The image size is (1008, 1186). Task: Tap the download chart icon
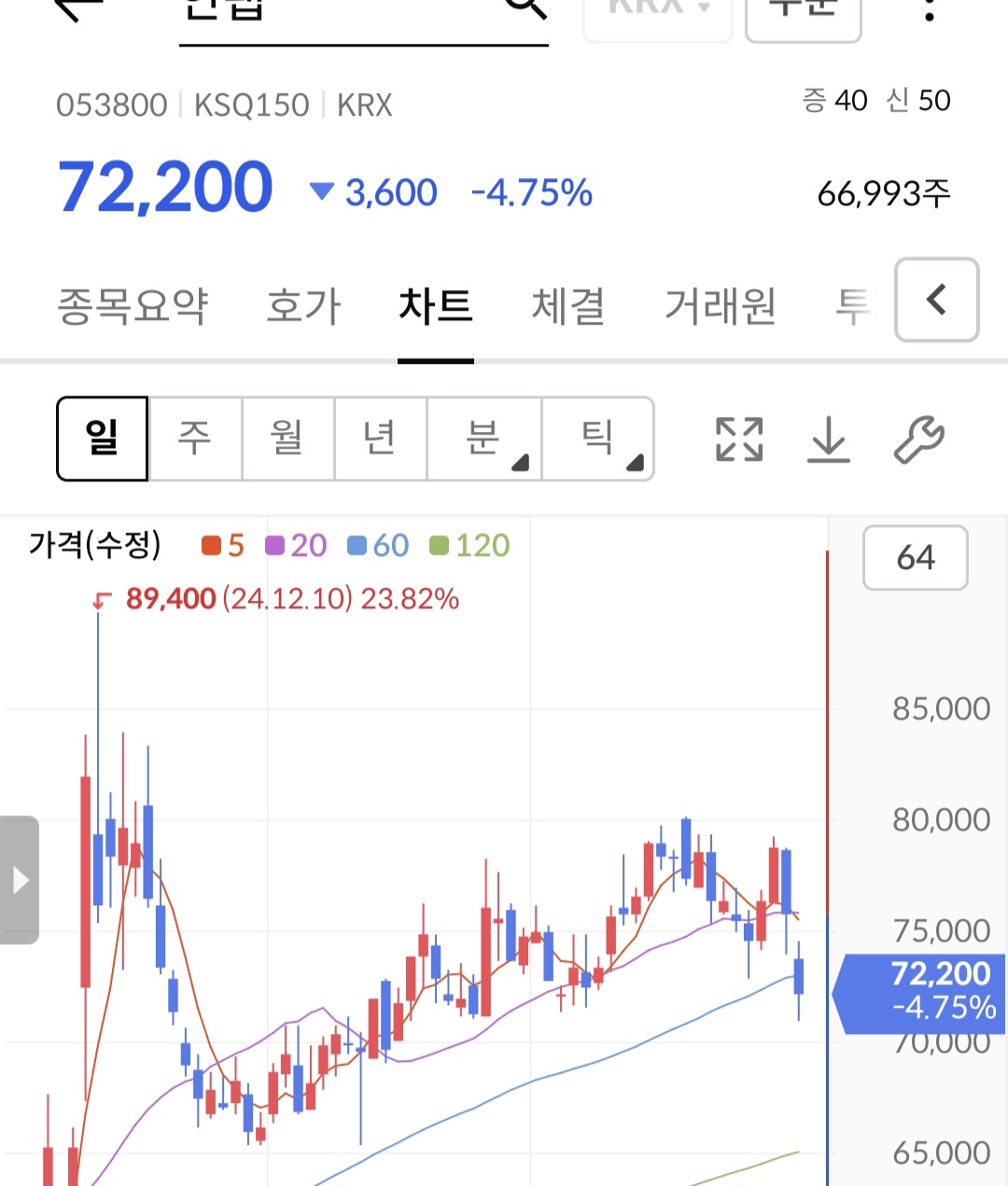(x=828, y=440)
